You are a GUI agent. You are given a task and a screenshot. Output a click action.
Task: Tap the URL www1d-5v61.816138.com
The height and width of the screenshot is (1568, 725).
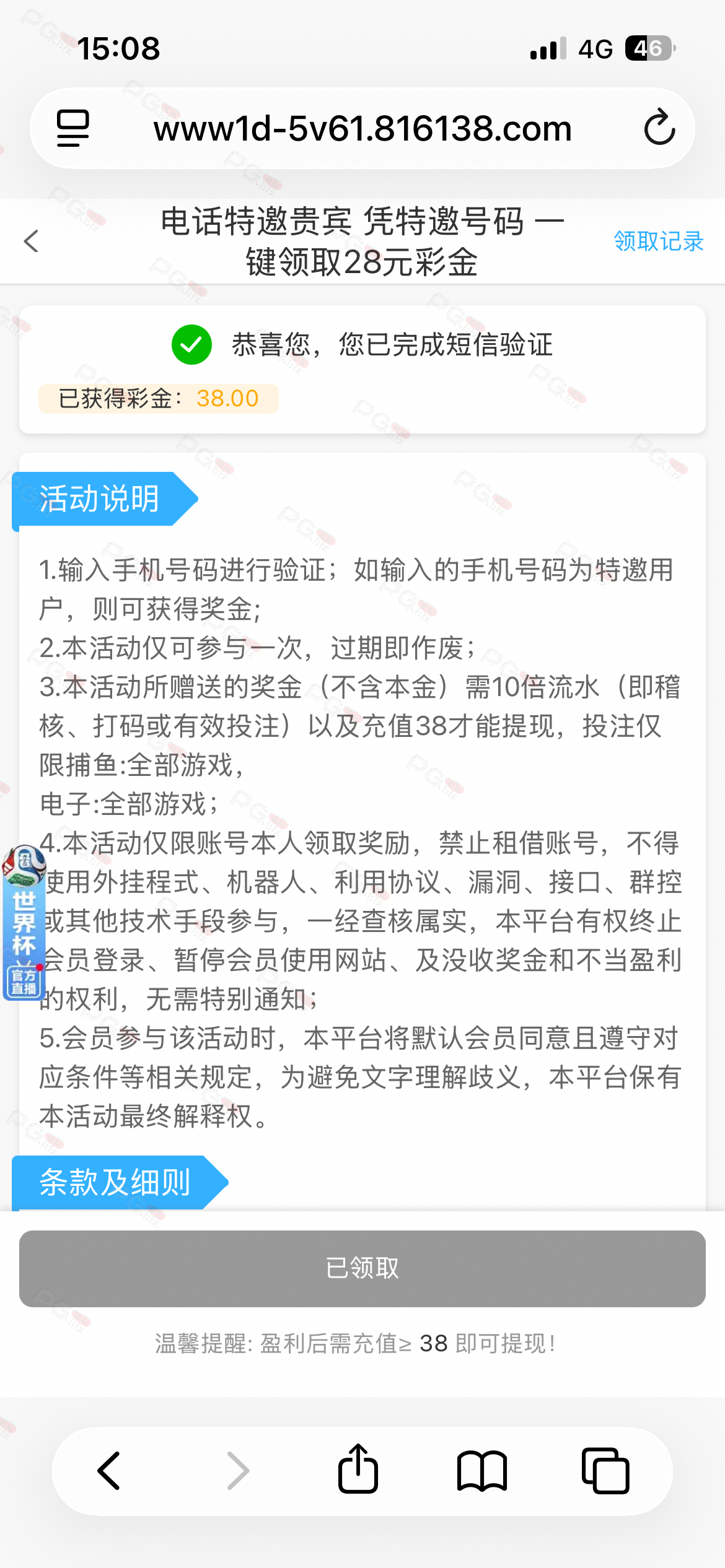(x=362, y=128)
